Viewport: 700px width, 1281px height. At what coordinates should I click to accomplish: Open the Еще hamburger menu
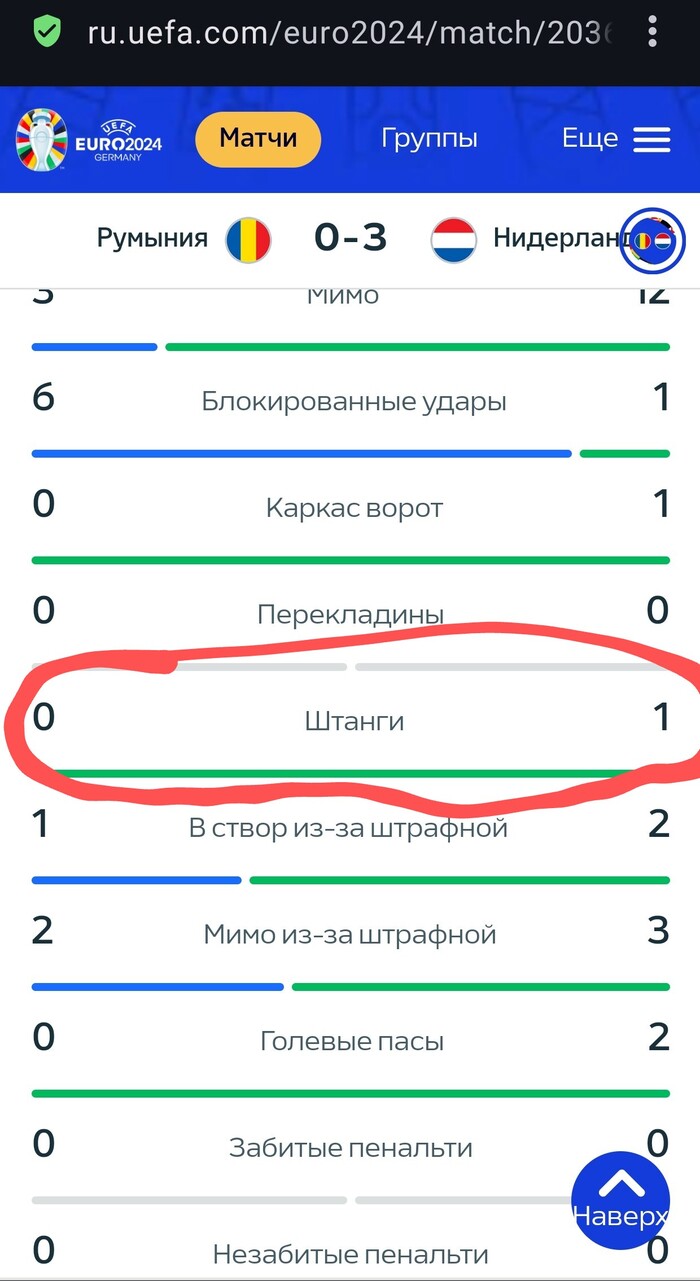(x=616, y=138)
